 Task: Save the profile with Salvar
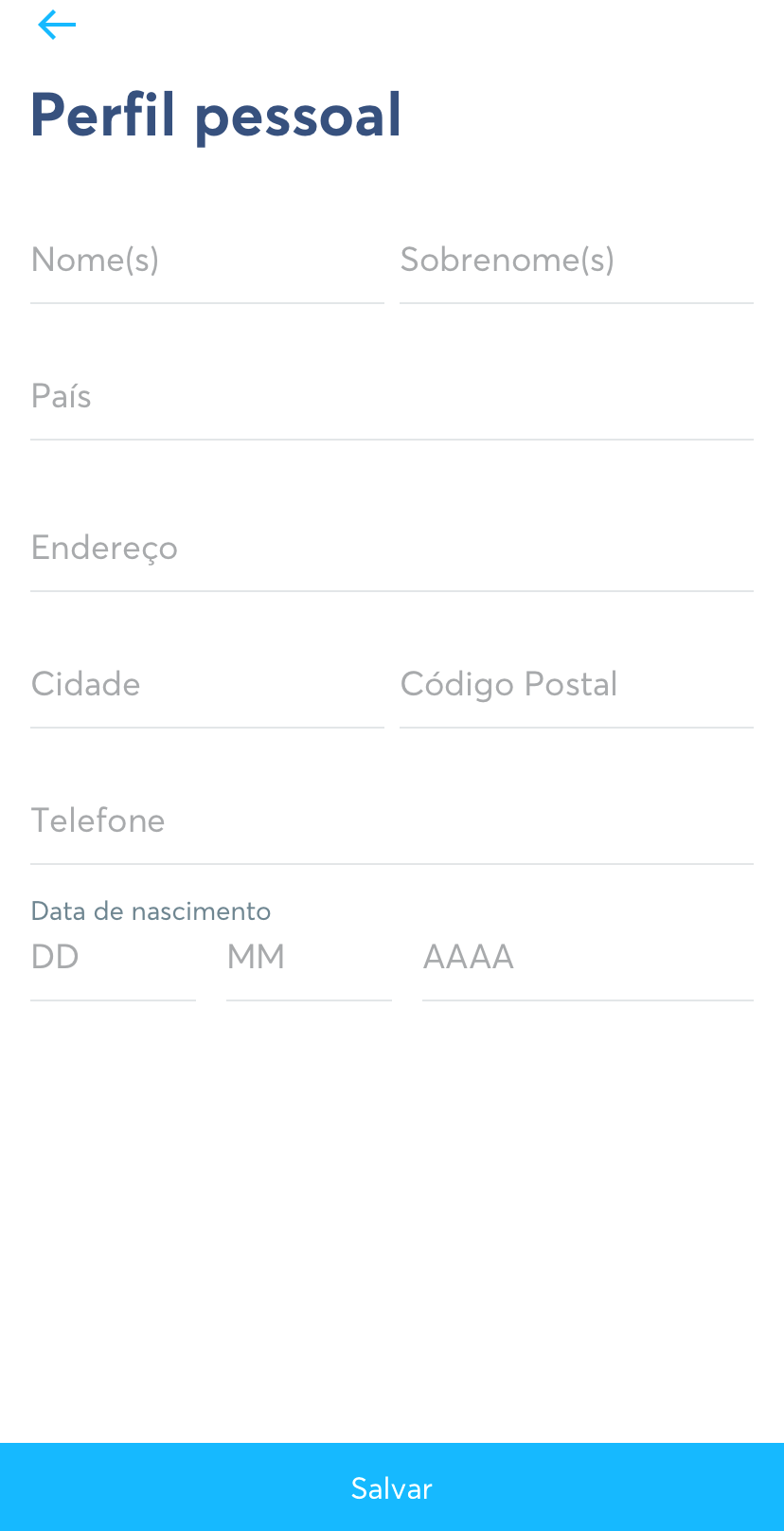(x=392, y=1487)
